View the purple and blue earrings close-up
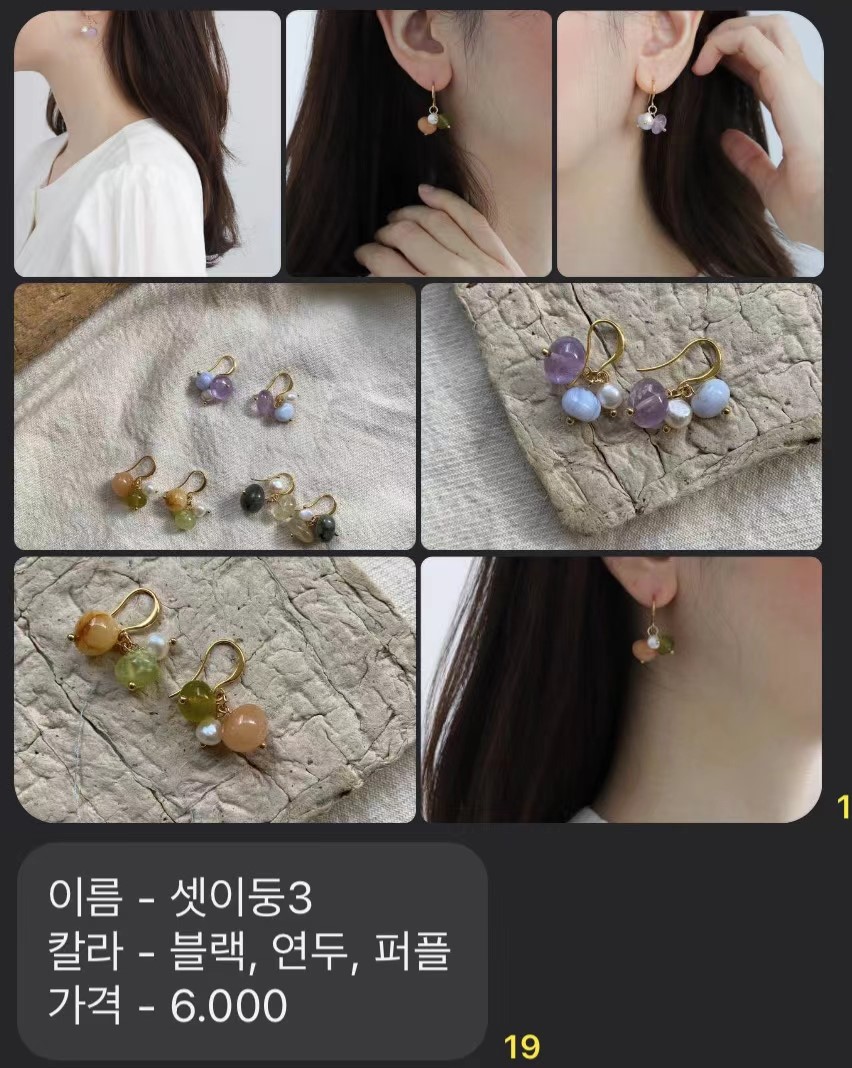 tap(621, 416)
